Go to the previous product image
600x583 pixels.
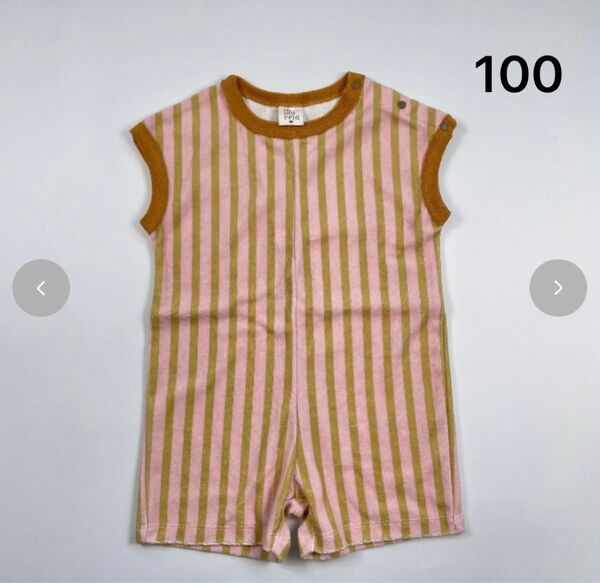[41, 288]
